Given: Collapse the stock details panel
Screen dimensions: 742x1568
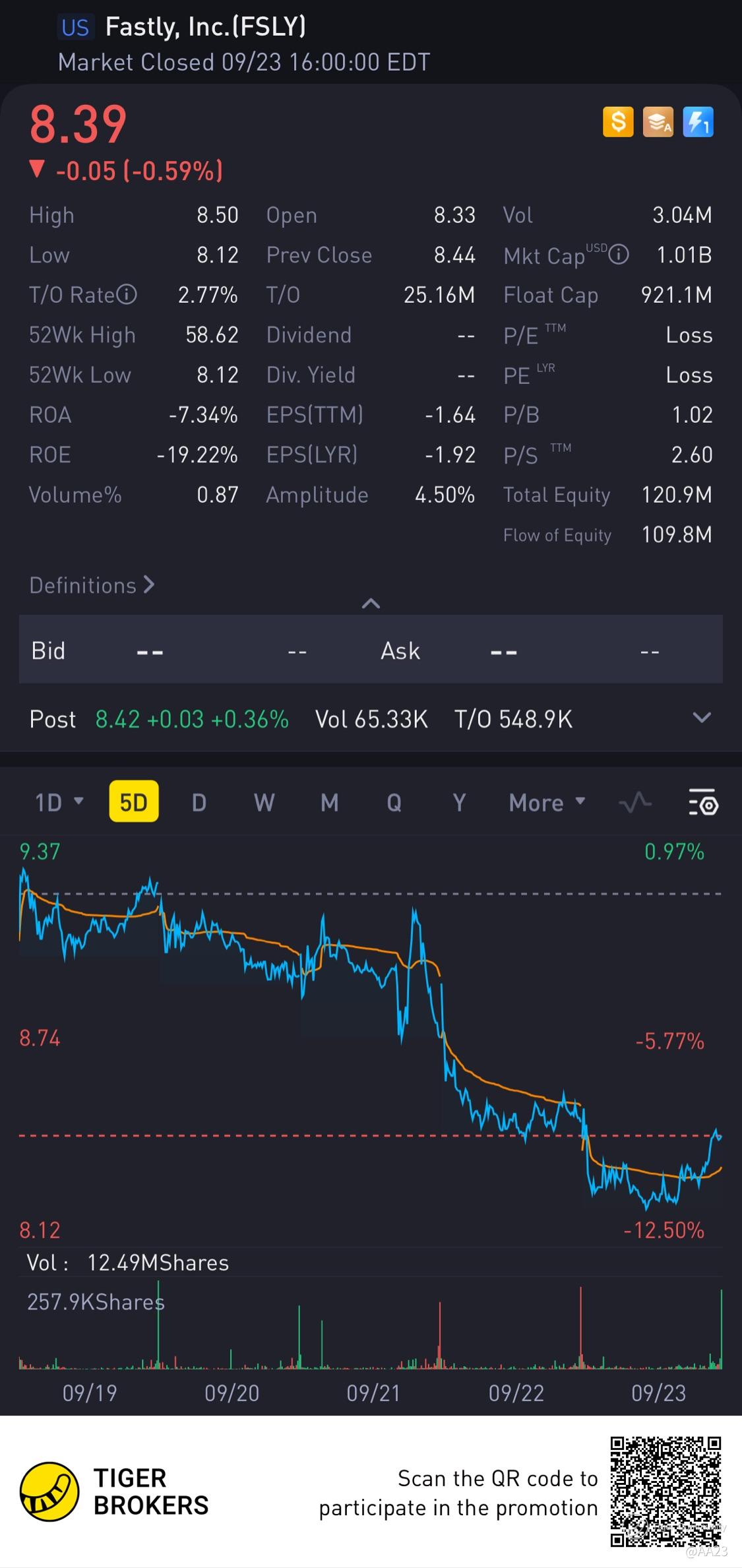Looking at the screenshot, I should [371, 603].
